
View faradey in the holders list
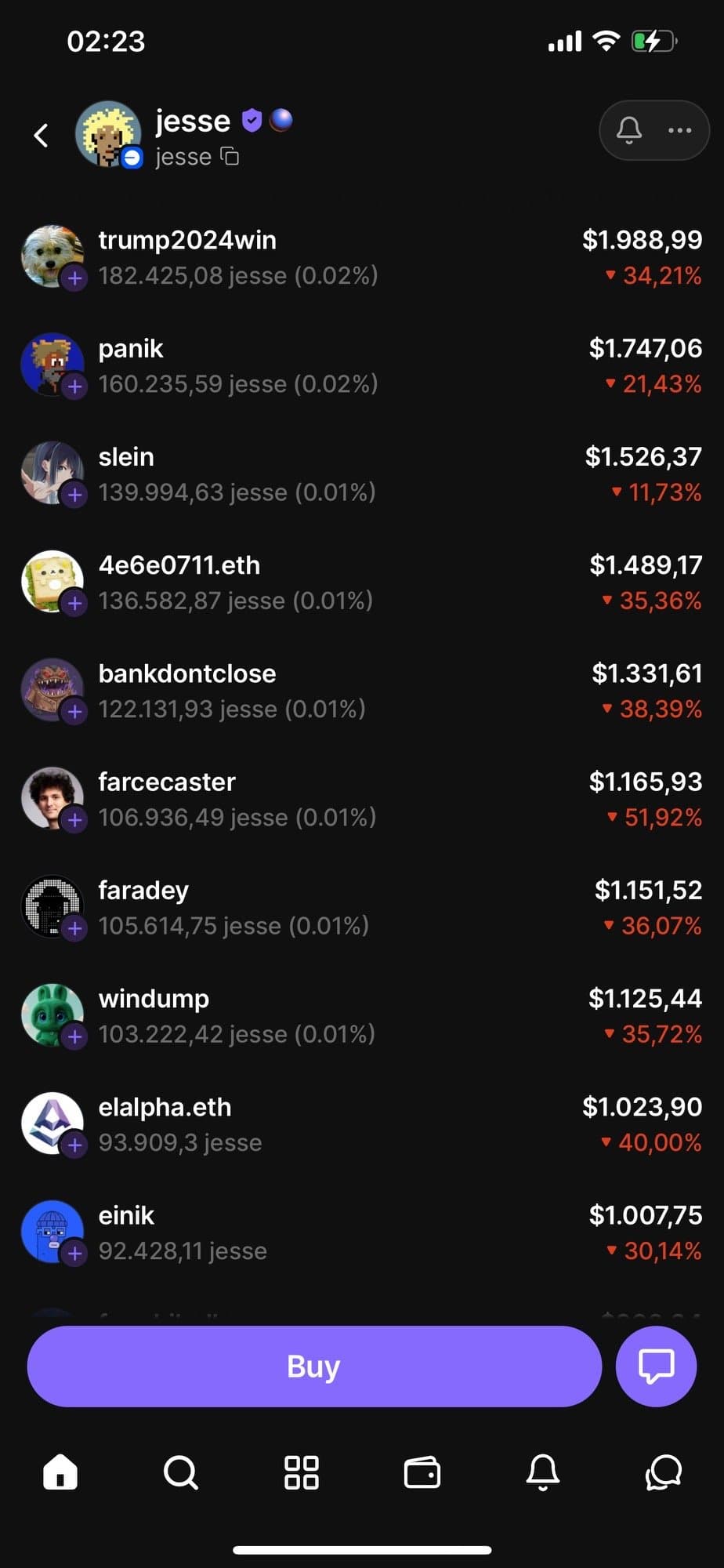tap(360, 907)
